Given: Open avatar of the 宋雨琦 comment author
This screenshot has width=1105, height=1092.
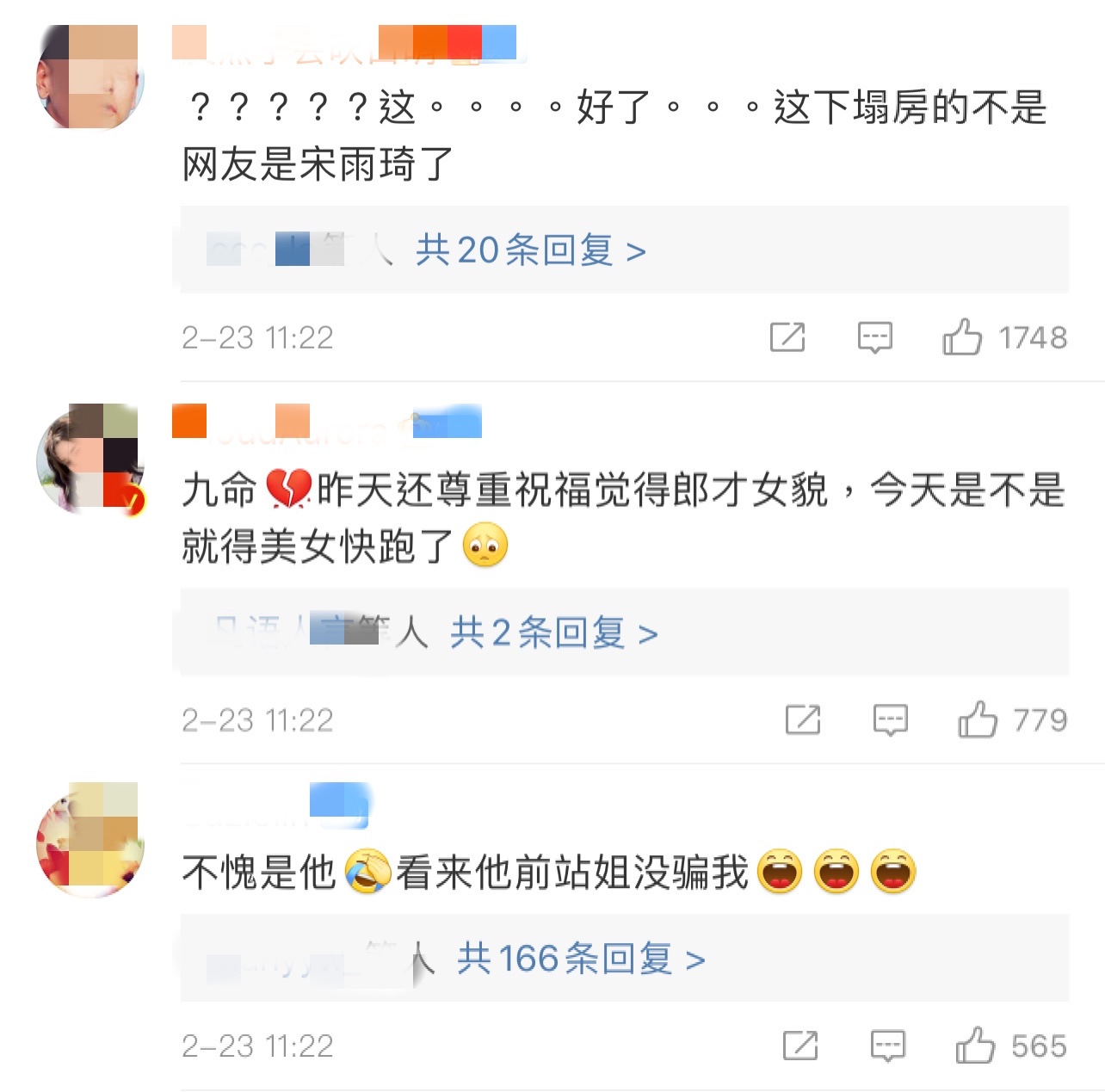Looking at the screenshot, I should click(x=89, y=77).
